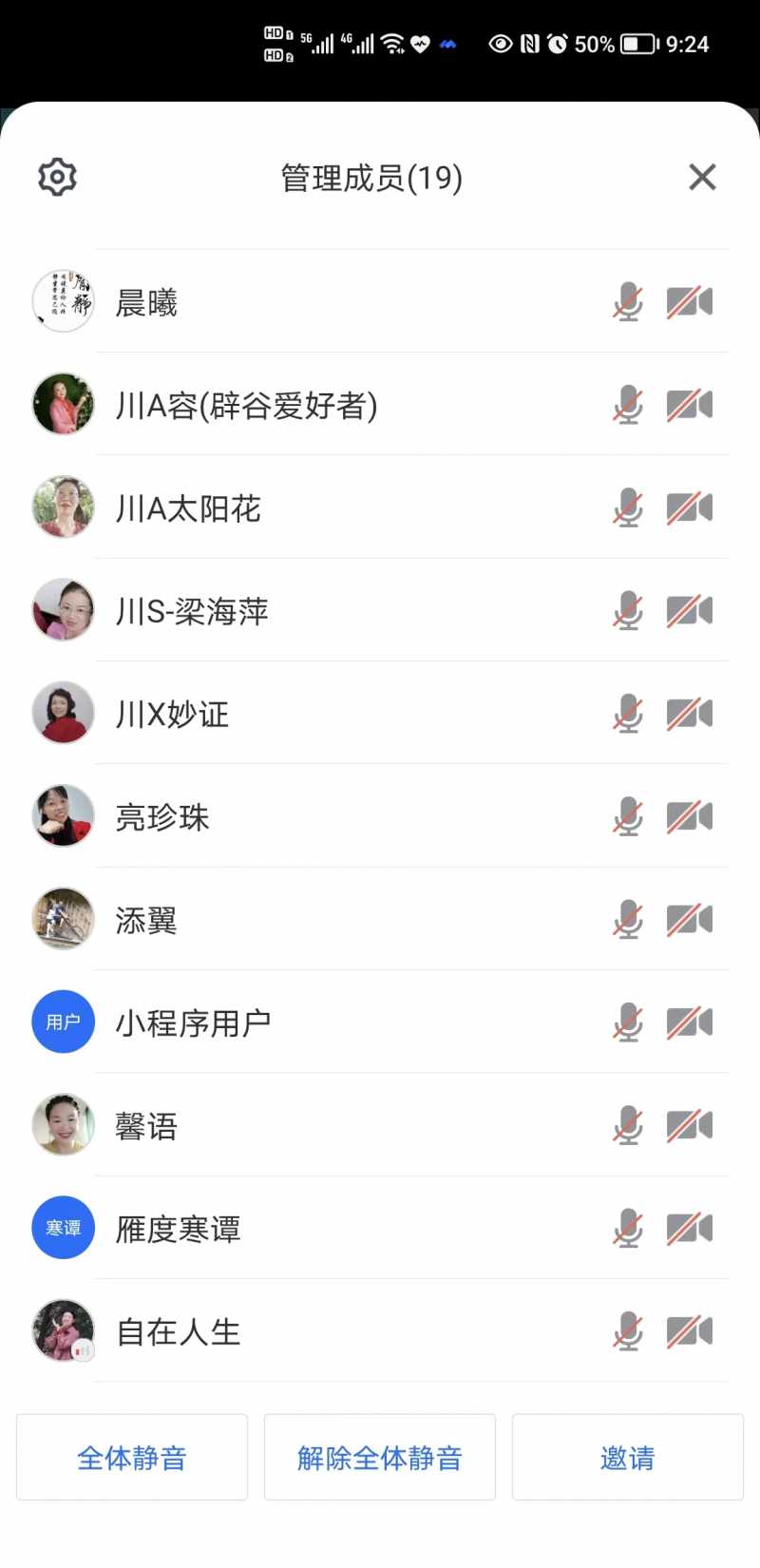Toggle camera for 小程序用户
Image resolution: width=760 pixels, height=1568 pixels.
[690, 1023]
